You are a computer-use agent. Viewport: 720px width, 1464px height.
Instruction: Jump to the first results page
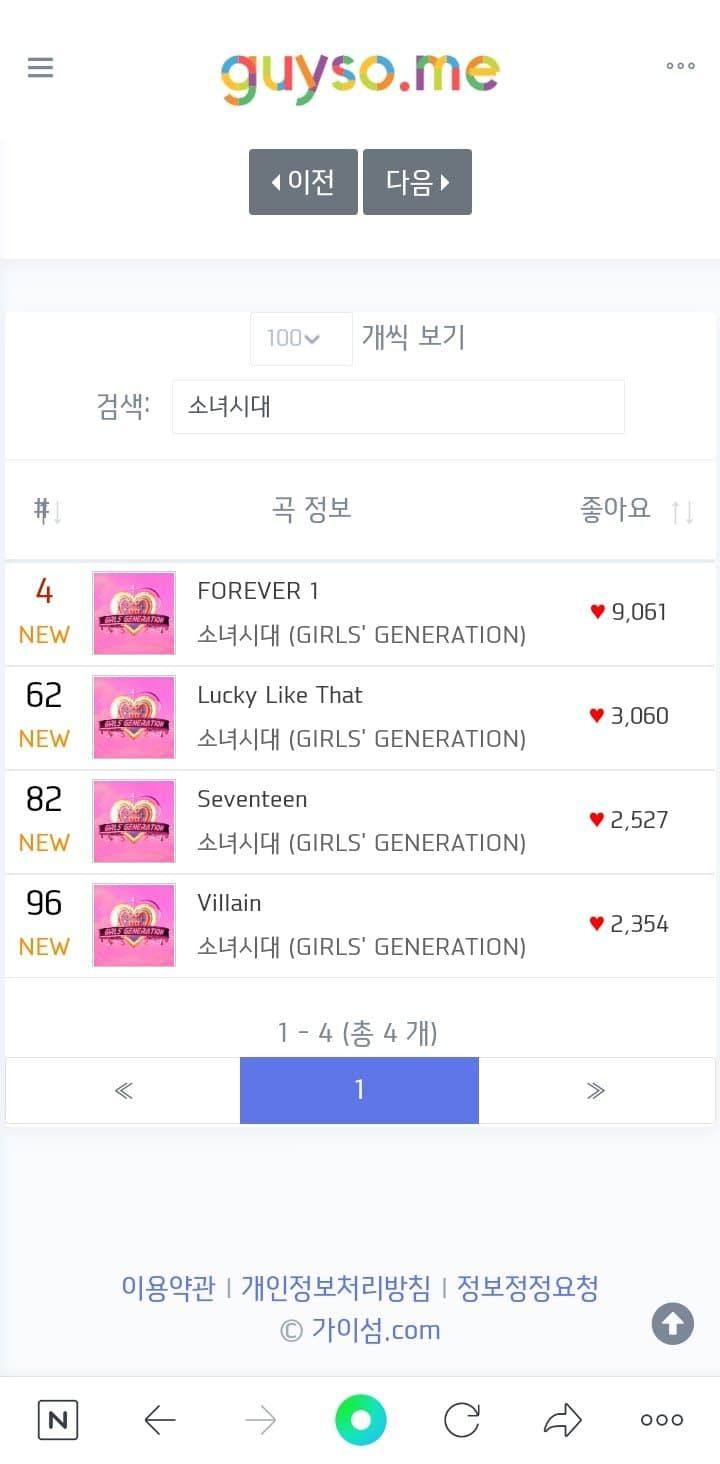[123, 1091]
